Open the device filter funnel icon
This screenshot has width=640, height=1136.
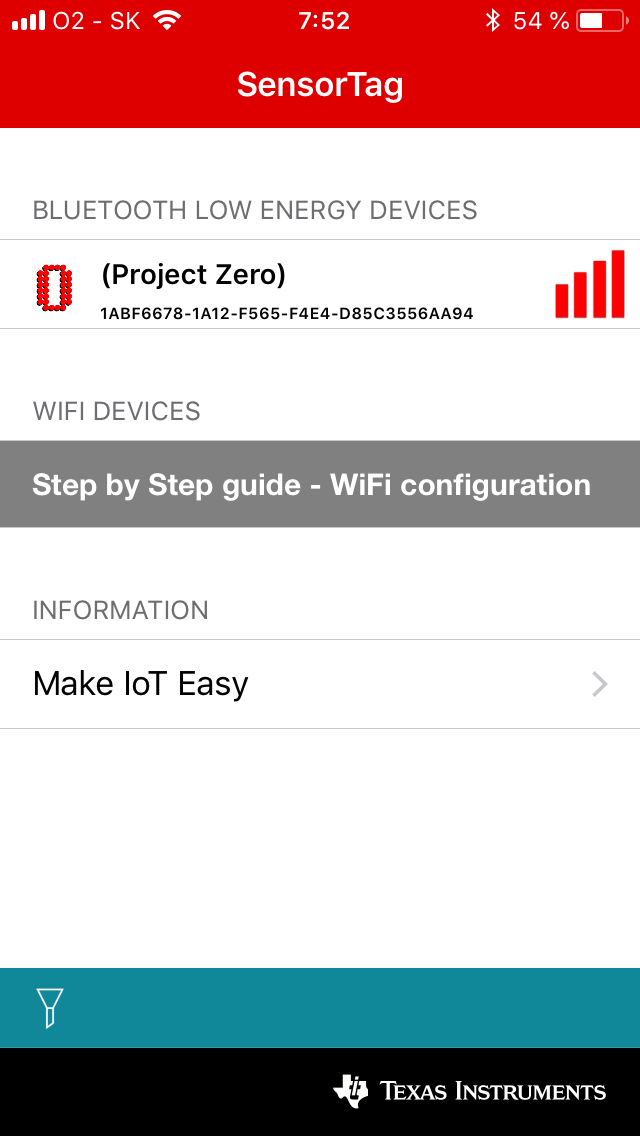pyautogui.click(x=49, y=1007)
